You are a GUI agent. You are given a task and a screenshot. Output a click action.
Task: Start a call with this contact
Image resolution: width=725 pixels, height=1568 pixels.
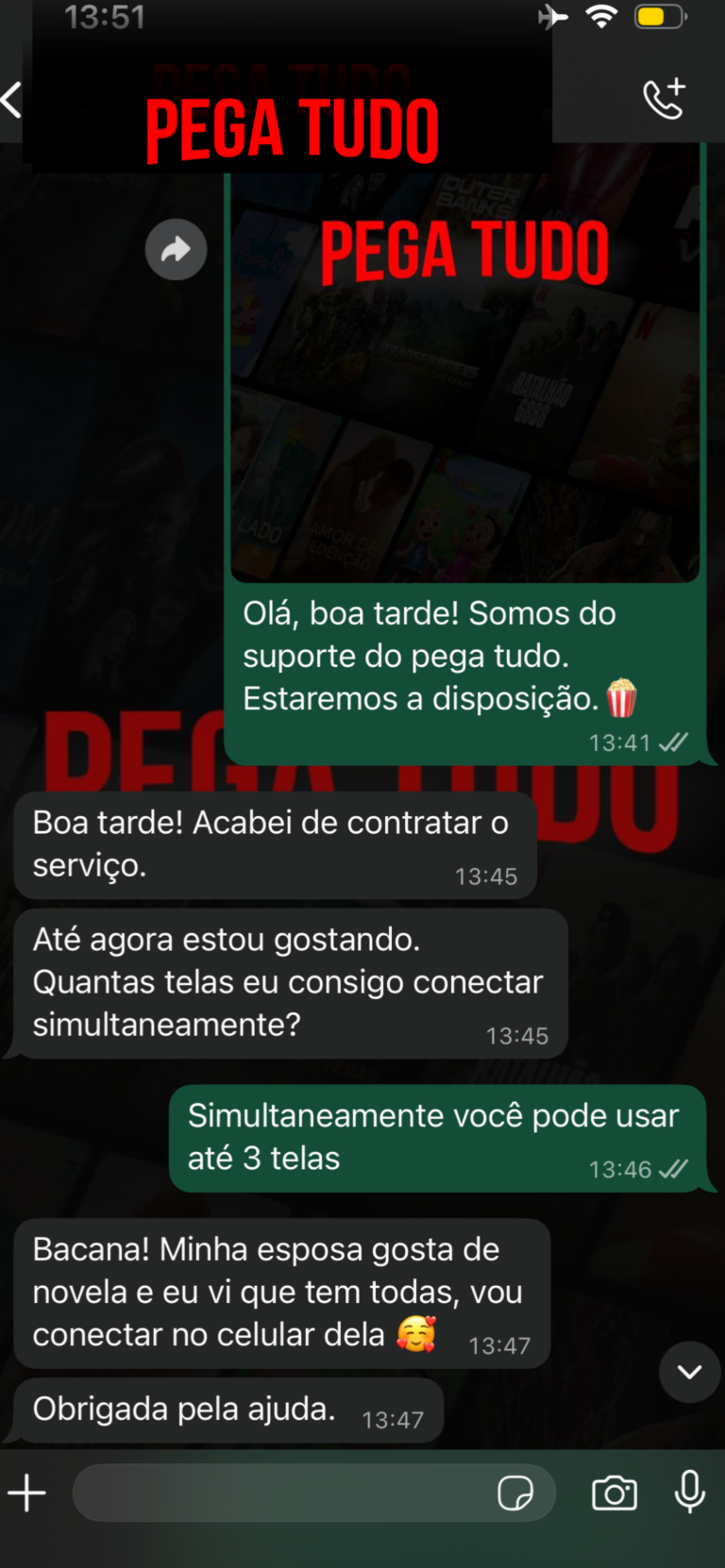(x=664, y=99)
